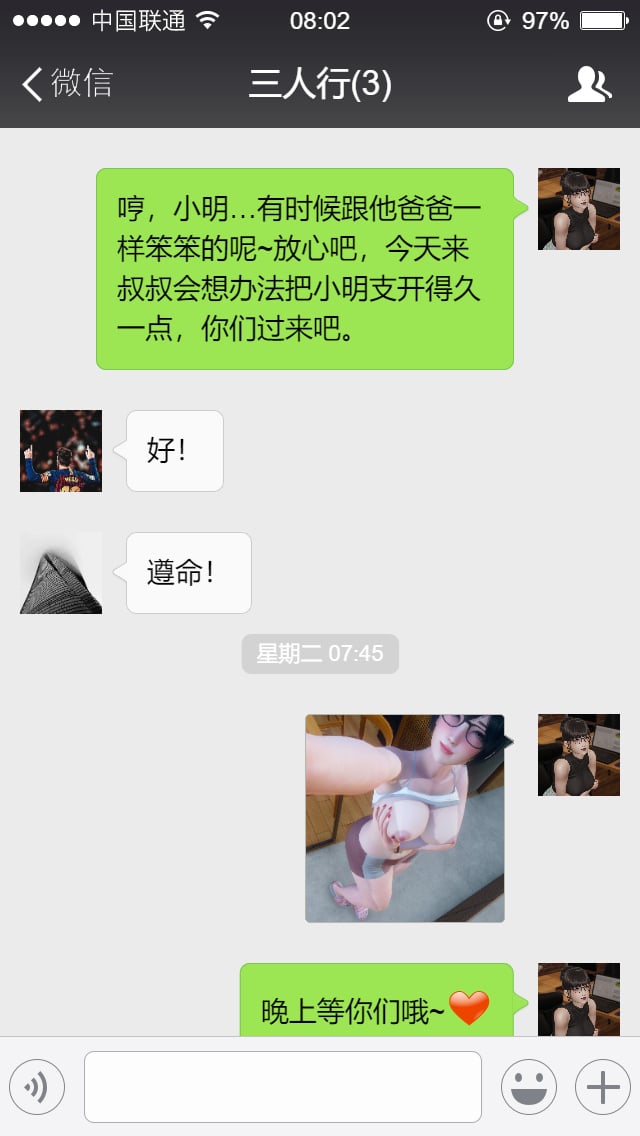Open the emoji sticker panel
The width and height of the screenshot is (640, 1136).
528,1087
